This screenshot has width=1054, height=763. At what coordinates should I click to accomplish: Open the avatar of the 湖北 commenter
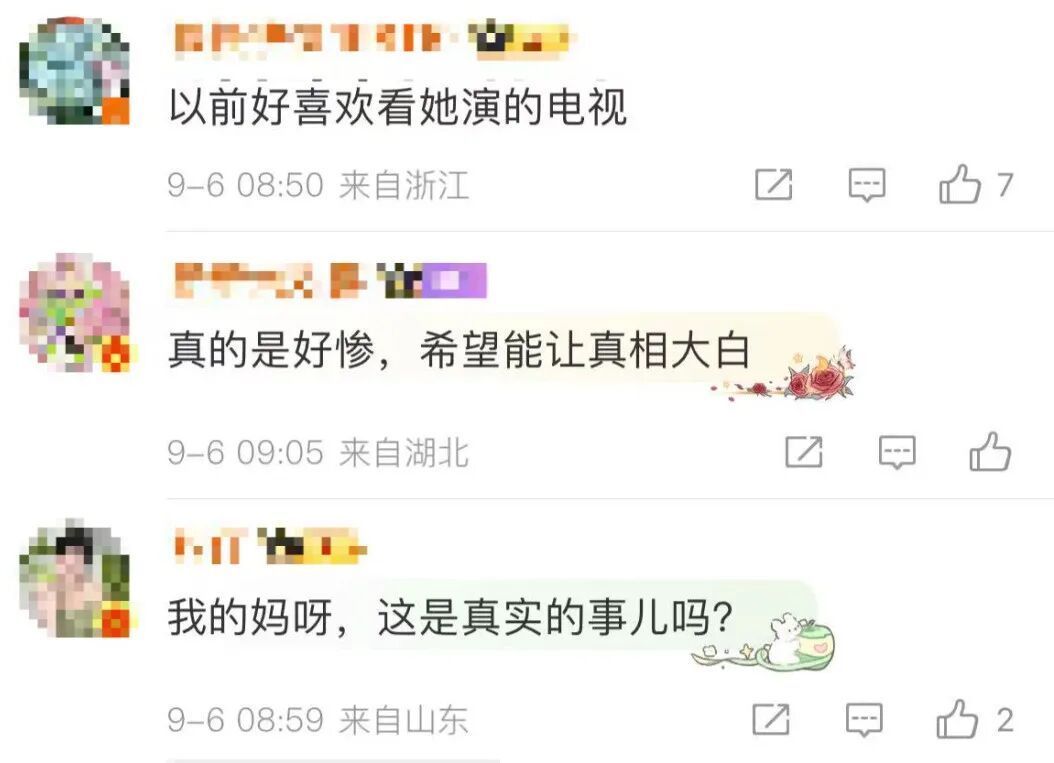point(74,314)
